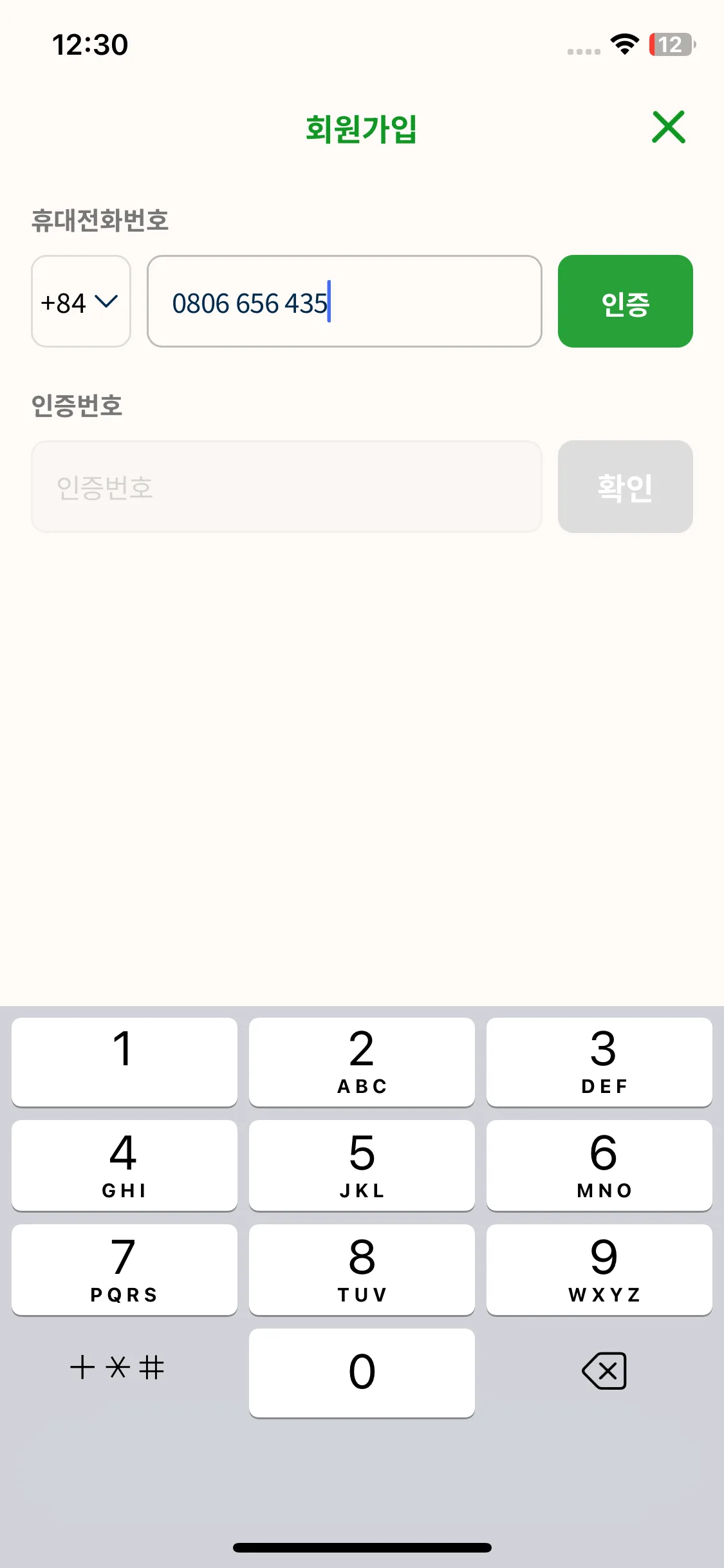The height and width of the screenshot is (1568, 724).
Task: Tap the number 1 key on keypad
Action: 124,1062
